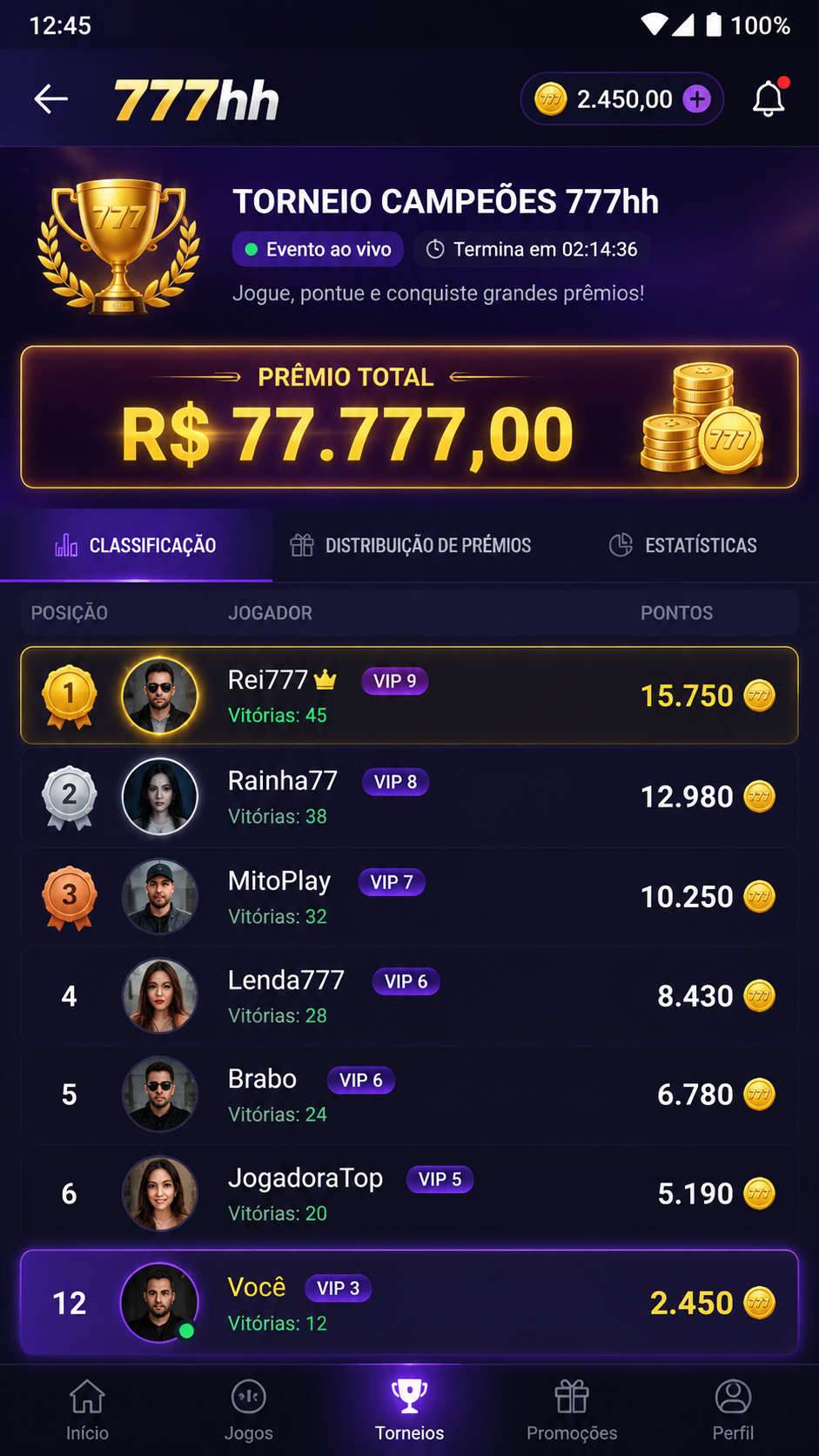This screenshot has width=819, height=1456.
Task: Open the Estatísticas tab
Action: click(x=683, y=545)
